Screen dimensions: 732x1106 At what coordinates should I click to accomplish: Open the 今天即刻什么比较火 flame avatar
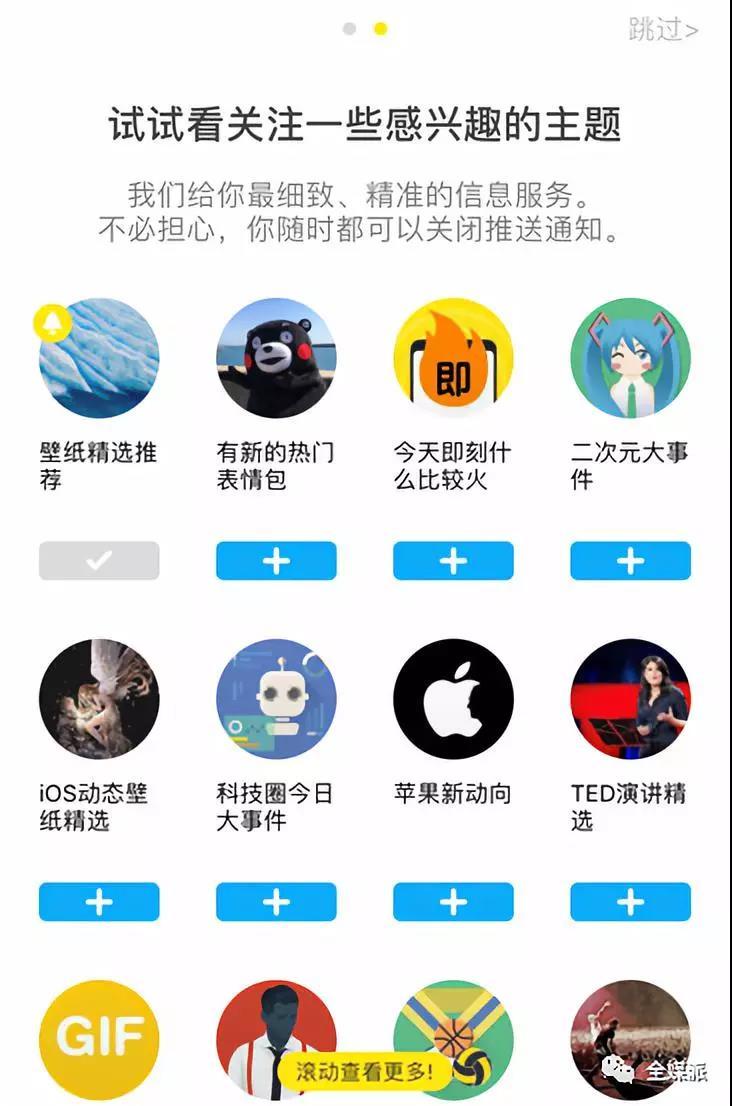(453, 358)
